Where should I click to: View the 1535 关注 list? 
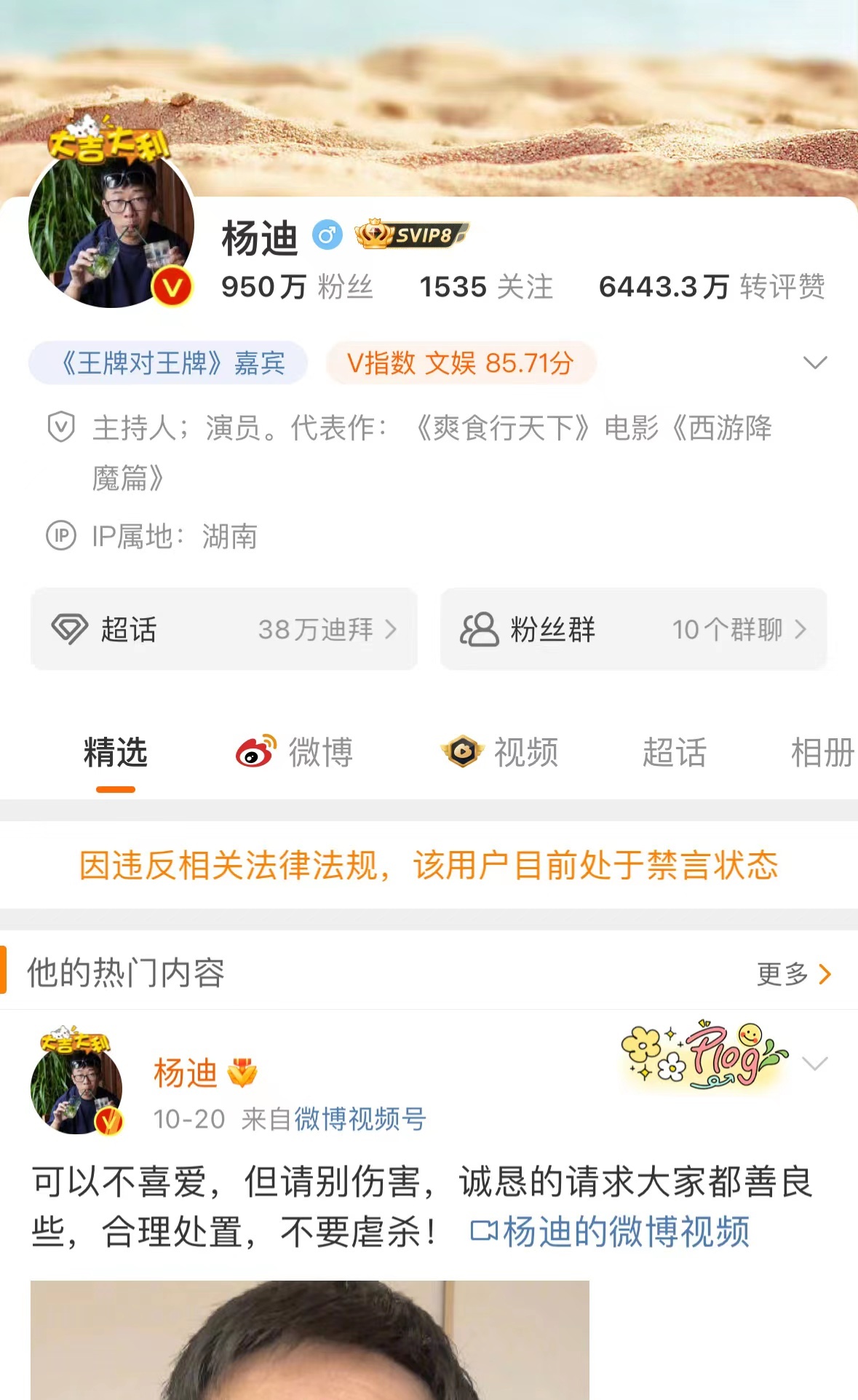[x=486, y=287]
